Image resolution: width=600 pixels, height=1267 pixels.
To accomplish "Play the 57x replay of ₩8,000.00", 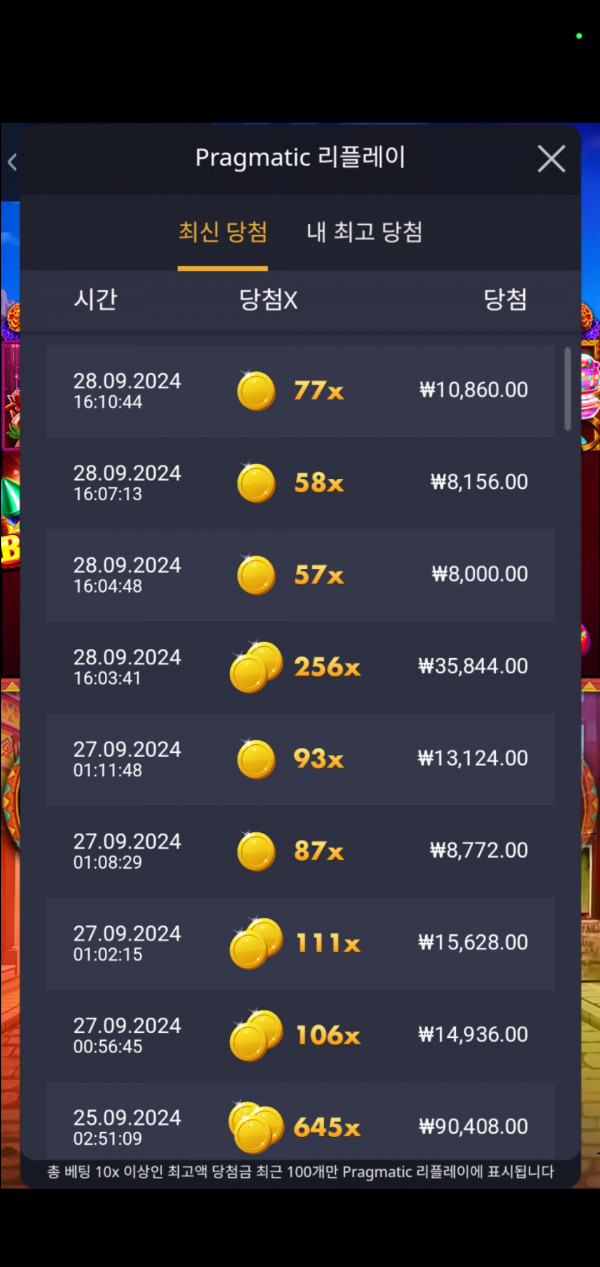I will click(300, 575).
